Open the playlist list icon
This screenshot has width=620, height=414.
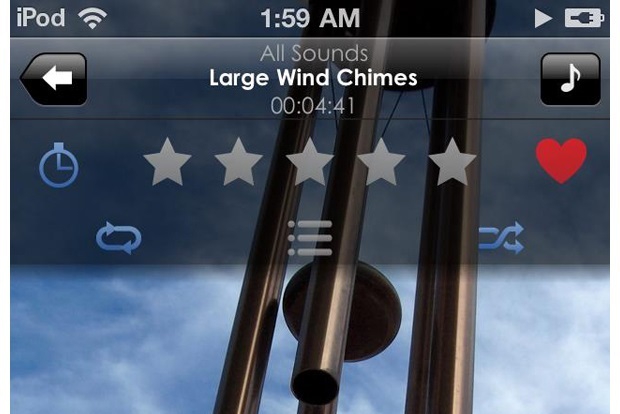tap(310, 238)
